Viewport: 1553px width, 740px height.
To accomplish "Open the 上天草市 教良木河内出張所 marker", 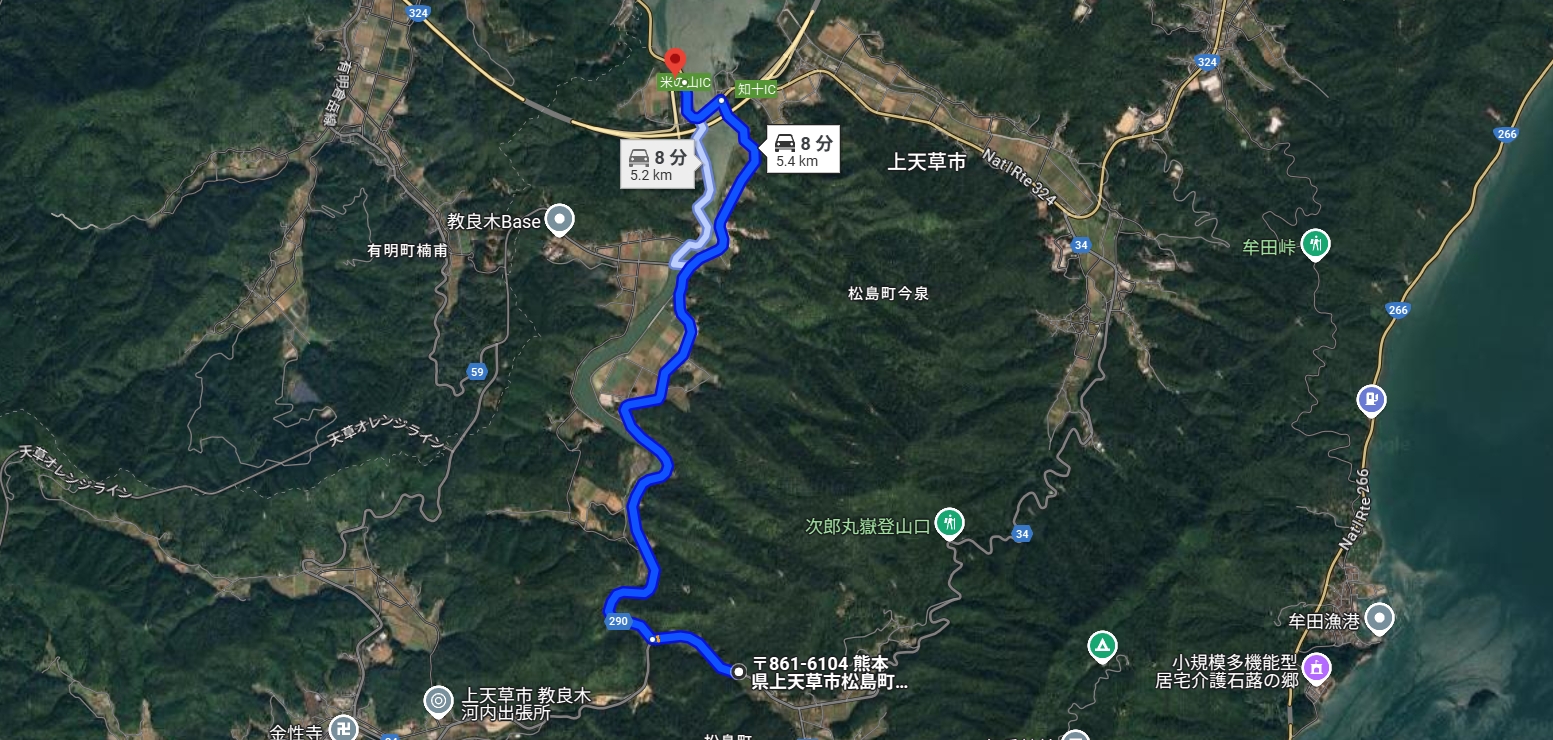I will pyautogui.click(x=438, y=701).
